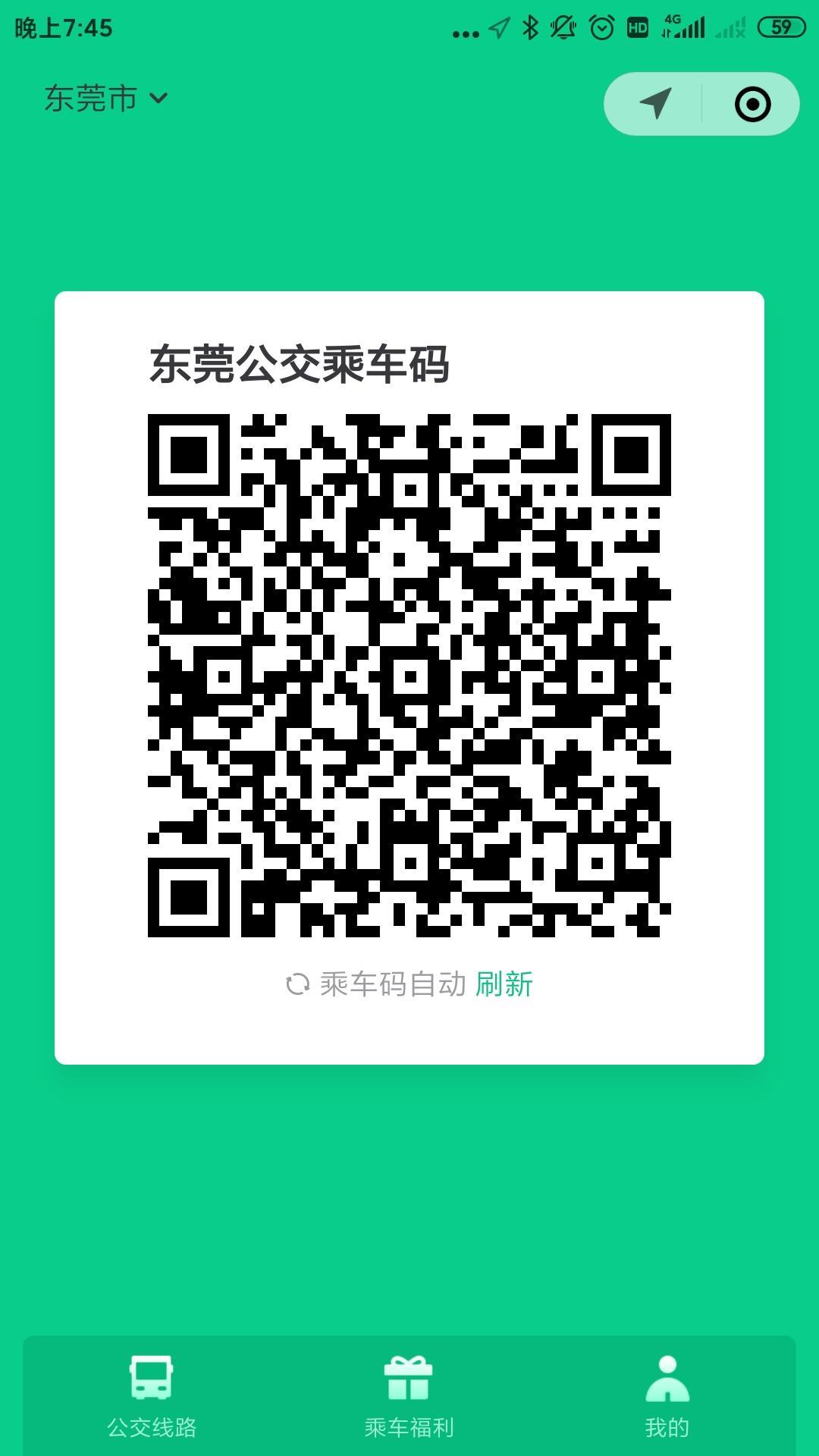Tap the location arrow icon in the top capsule
819x1456 pixels.
655,103
